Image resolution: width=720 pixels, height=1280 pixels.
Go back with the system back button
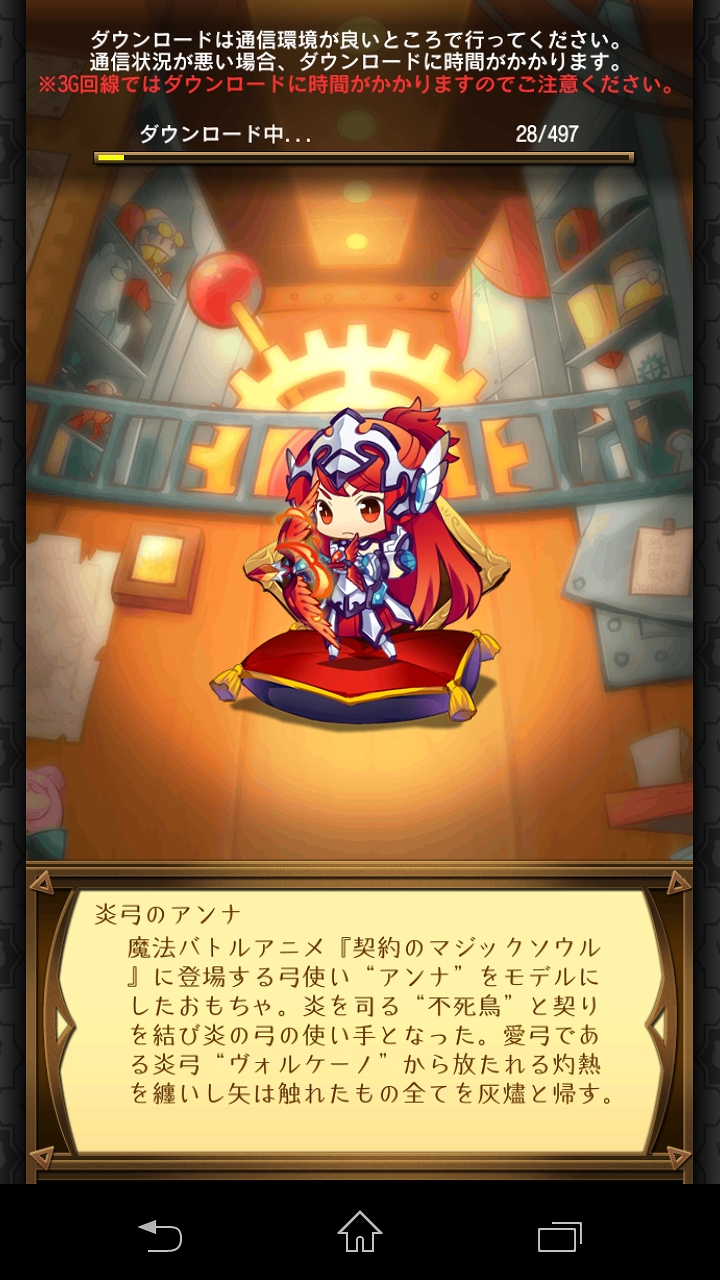(160, 1235)
